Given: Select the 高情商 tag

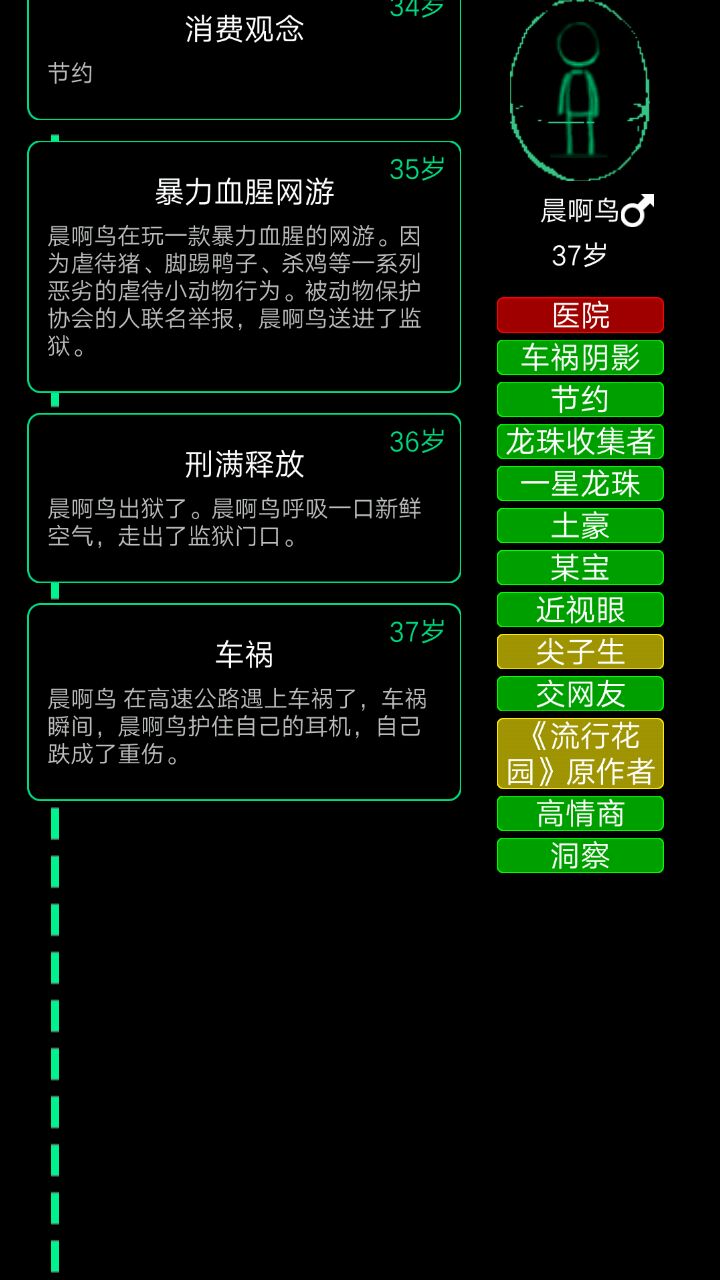Looking at the screenshot, I should [x=580, y=813].
